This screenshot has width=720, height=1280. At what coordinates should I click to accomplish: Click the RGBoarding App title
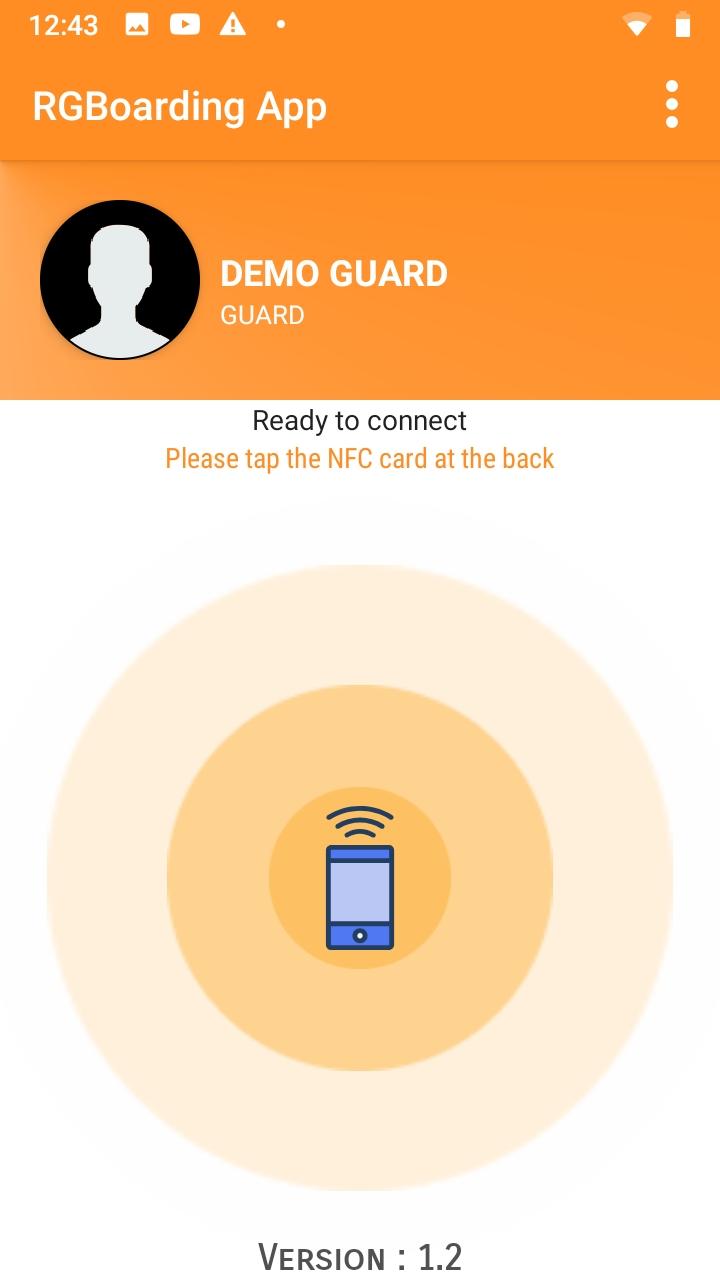click(x=180, y=106)
